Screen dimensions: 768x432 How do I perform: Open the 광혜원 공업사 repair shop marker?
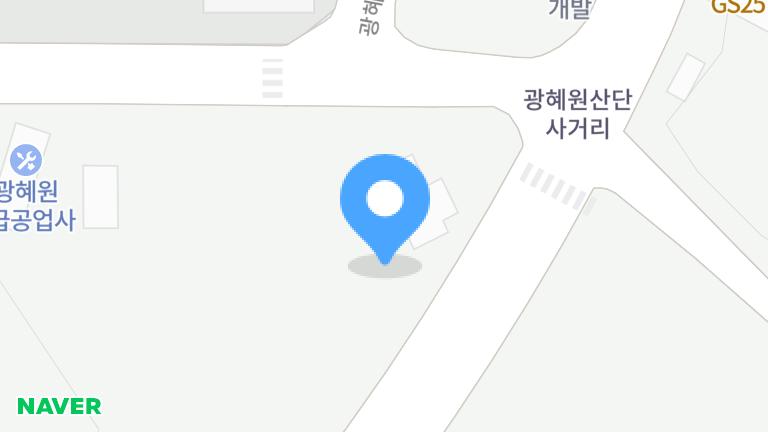click(x=26, y=159)
